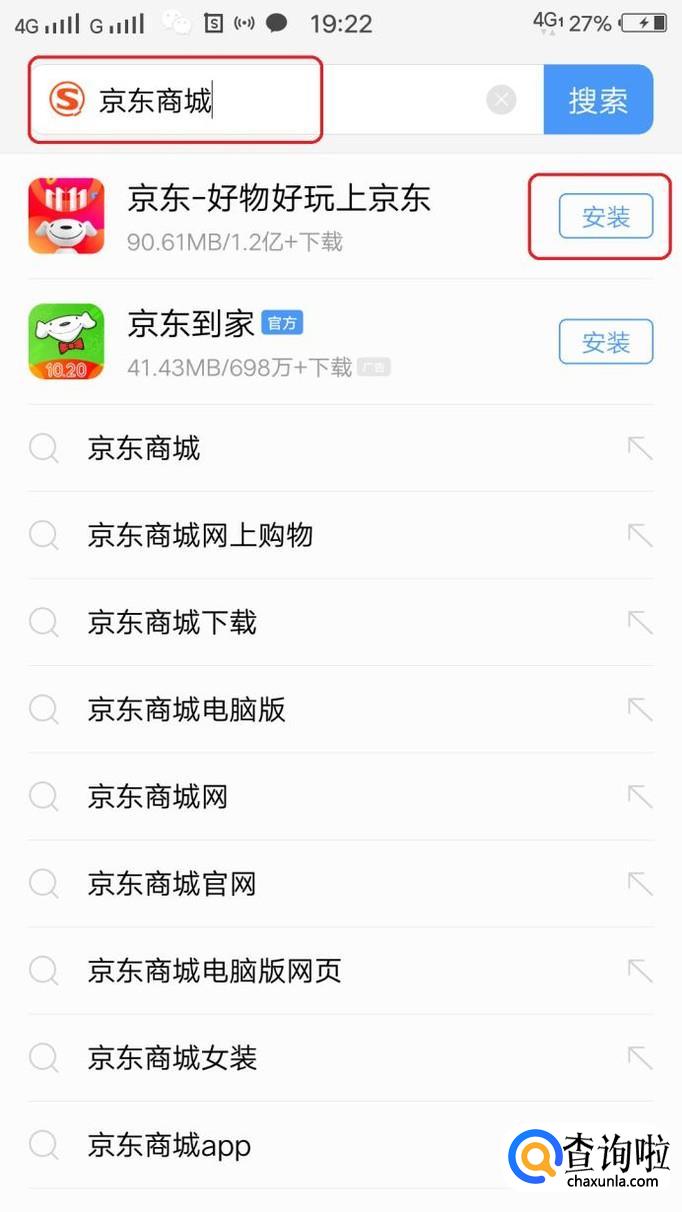Open the 京东-好物好玩上京东 app result
The height and width of the screenshot is (1212, 682).
(278, 215)
